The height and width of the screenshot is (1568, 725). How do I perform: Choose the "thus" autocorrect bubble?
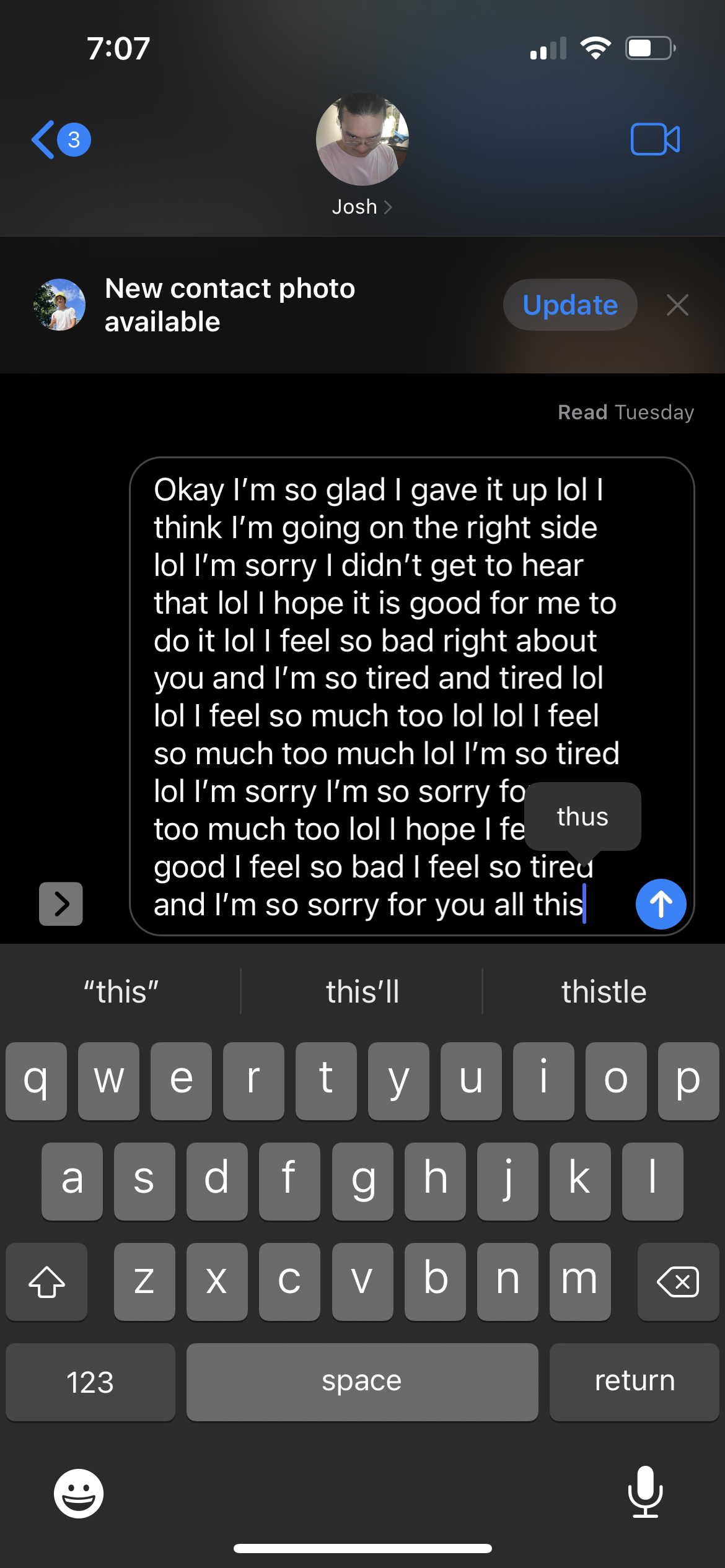[582, 816]
